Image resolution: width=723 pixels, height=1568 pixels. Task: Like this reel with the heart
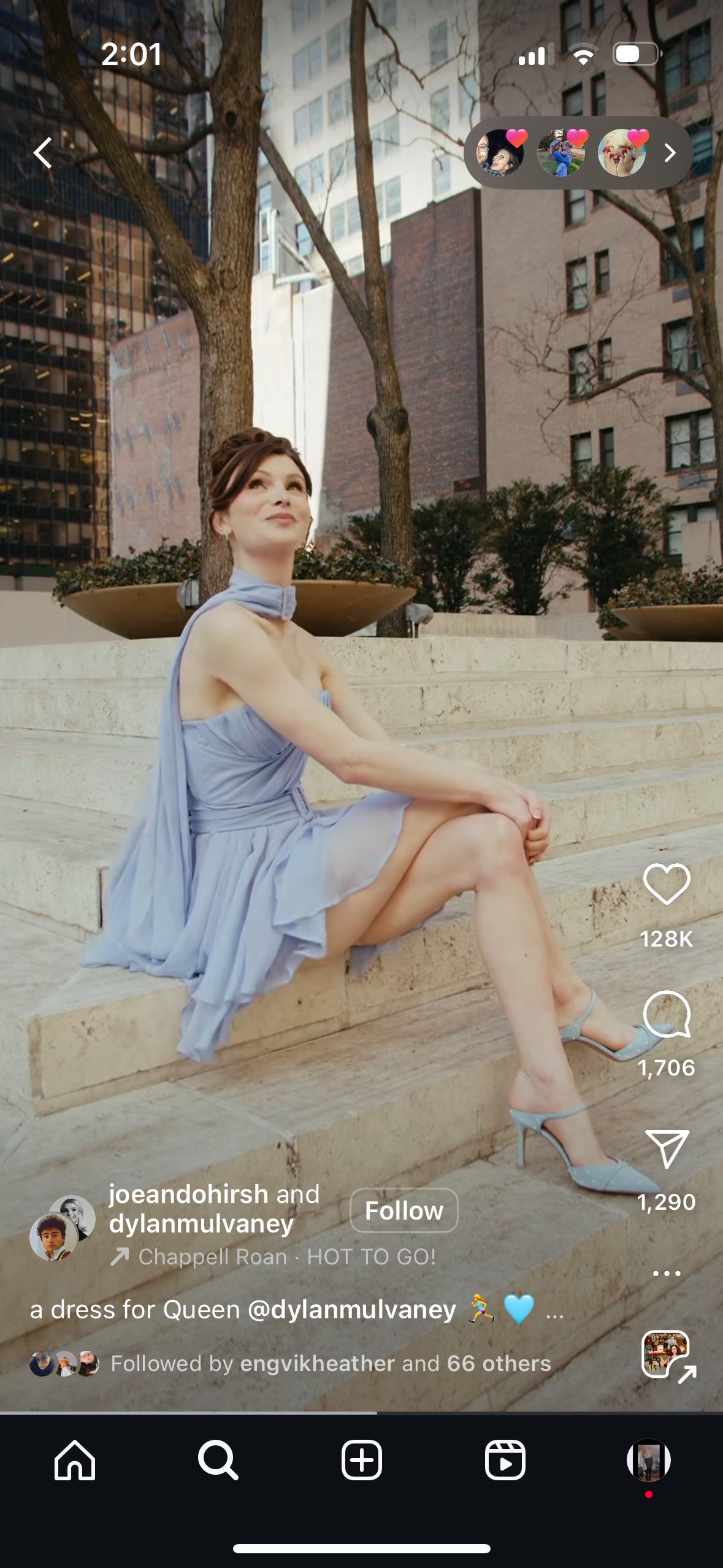tap(666, 884)
